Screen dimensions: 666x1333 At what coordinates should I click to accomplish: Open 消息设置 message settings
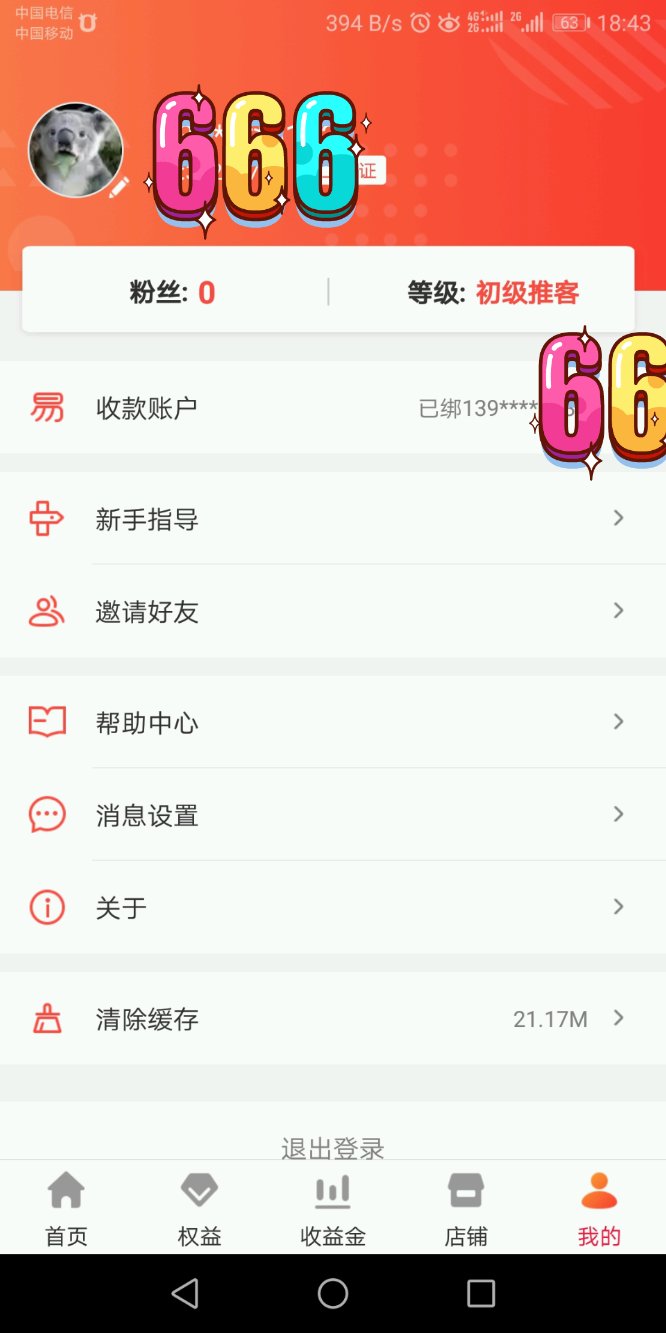333,815
